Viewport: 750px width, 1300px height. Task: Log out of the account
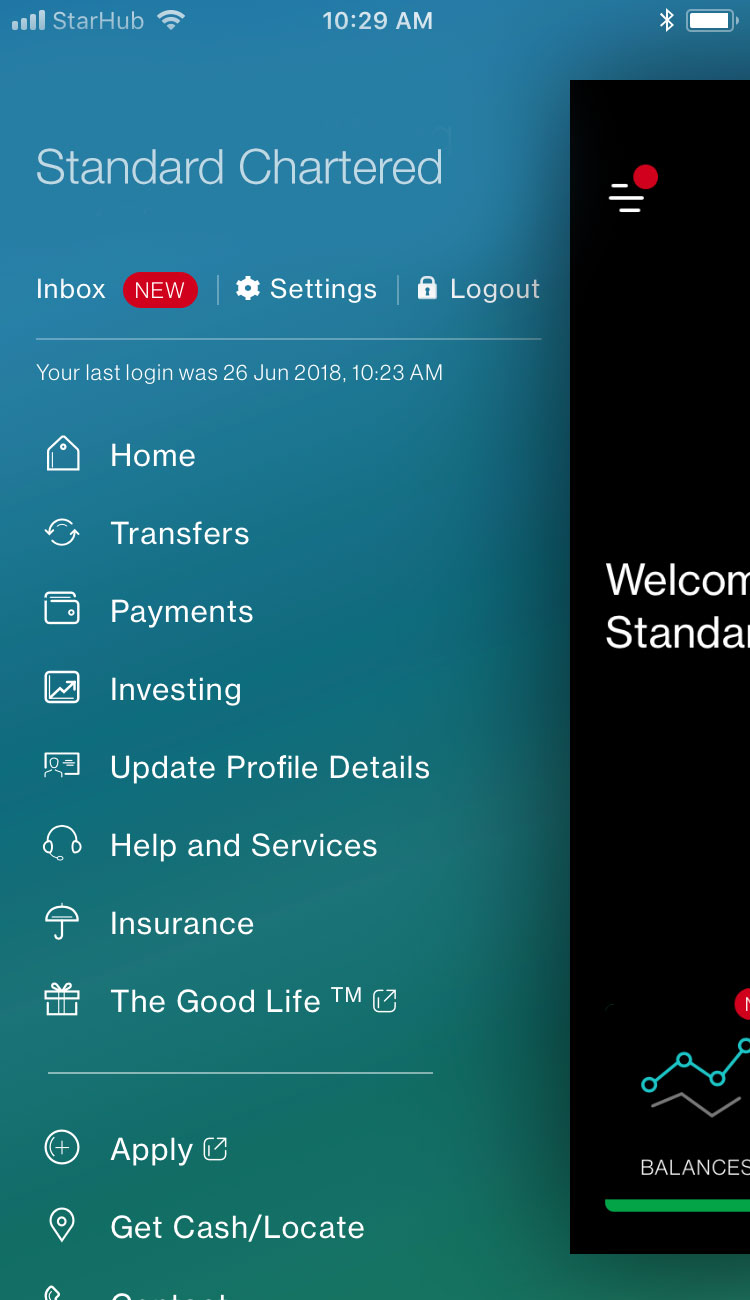pyautogui.click(x=478, y=289)
